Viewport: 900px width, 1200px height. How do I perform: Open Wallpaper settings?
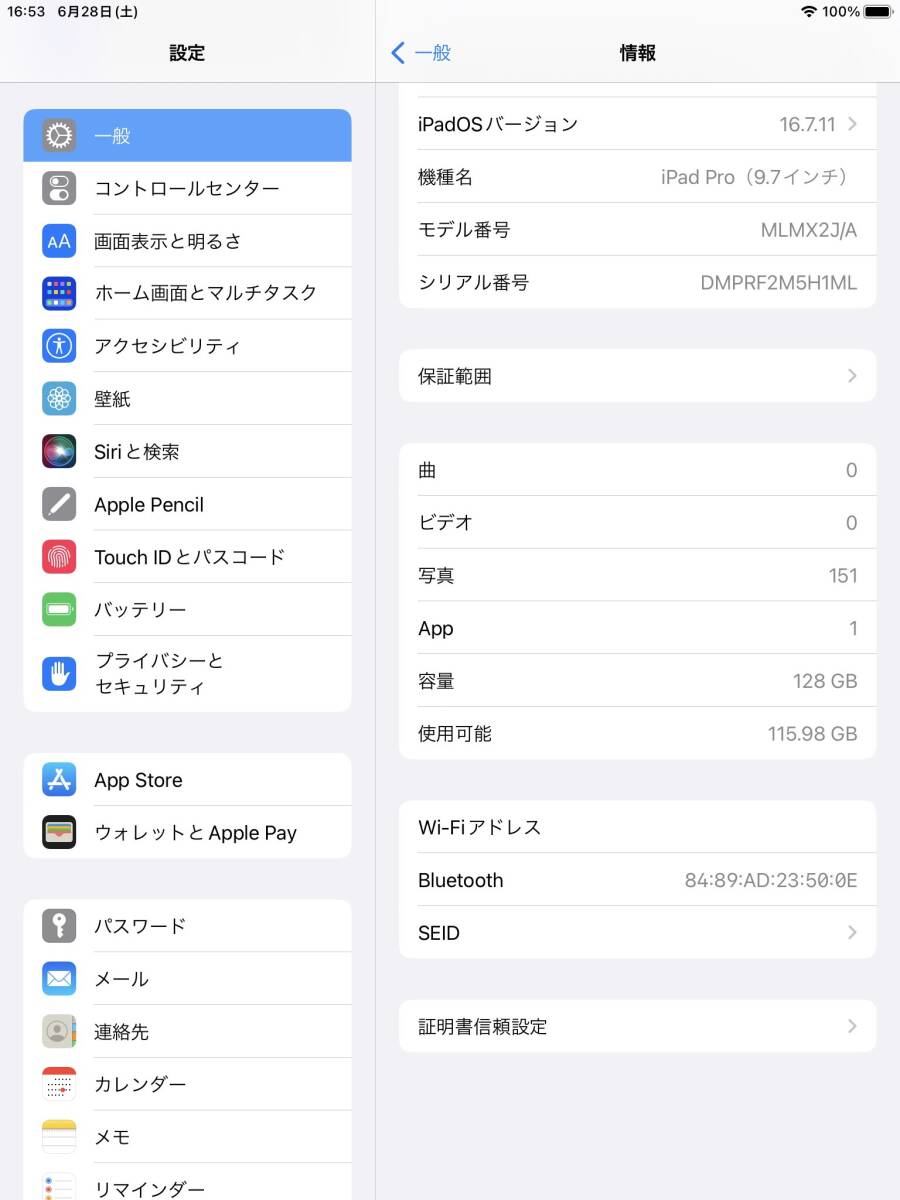coord(186,398)
